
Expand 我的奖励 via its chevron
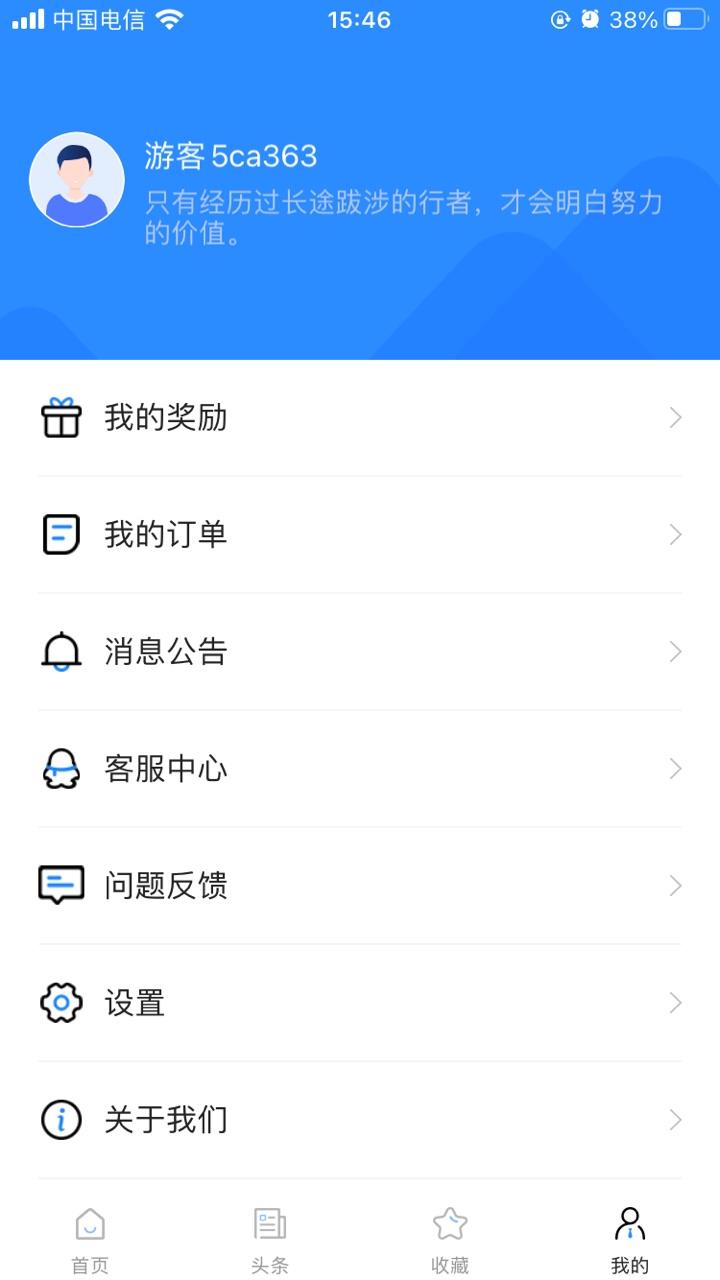click(x=676, y=418)
